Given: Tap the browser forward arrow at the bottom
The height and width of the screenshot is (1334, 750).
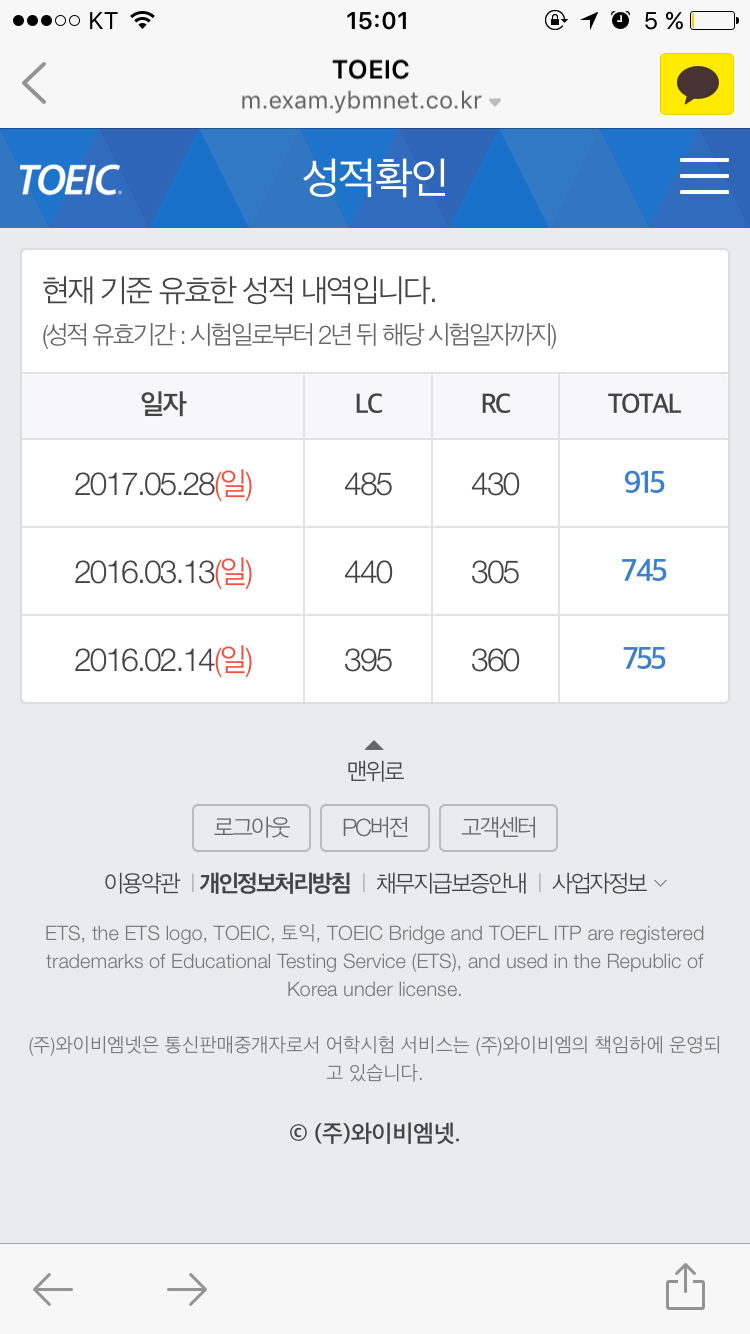Looking at the screenshot, I should click(187, 1289).
